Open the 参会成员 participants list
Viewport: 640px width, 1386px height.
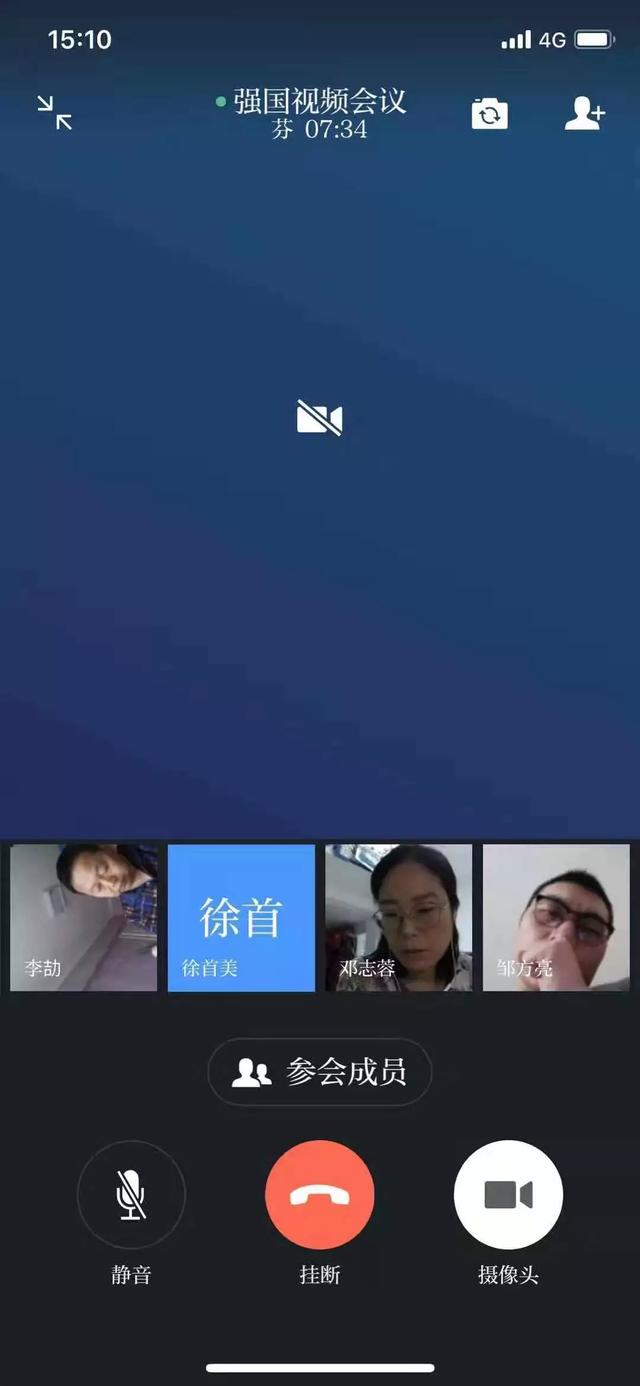[320, 1072]
